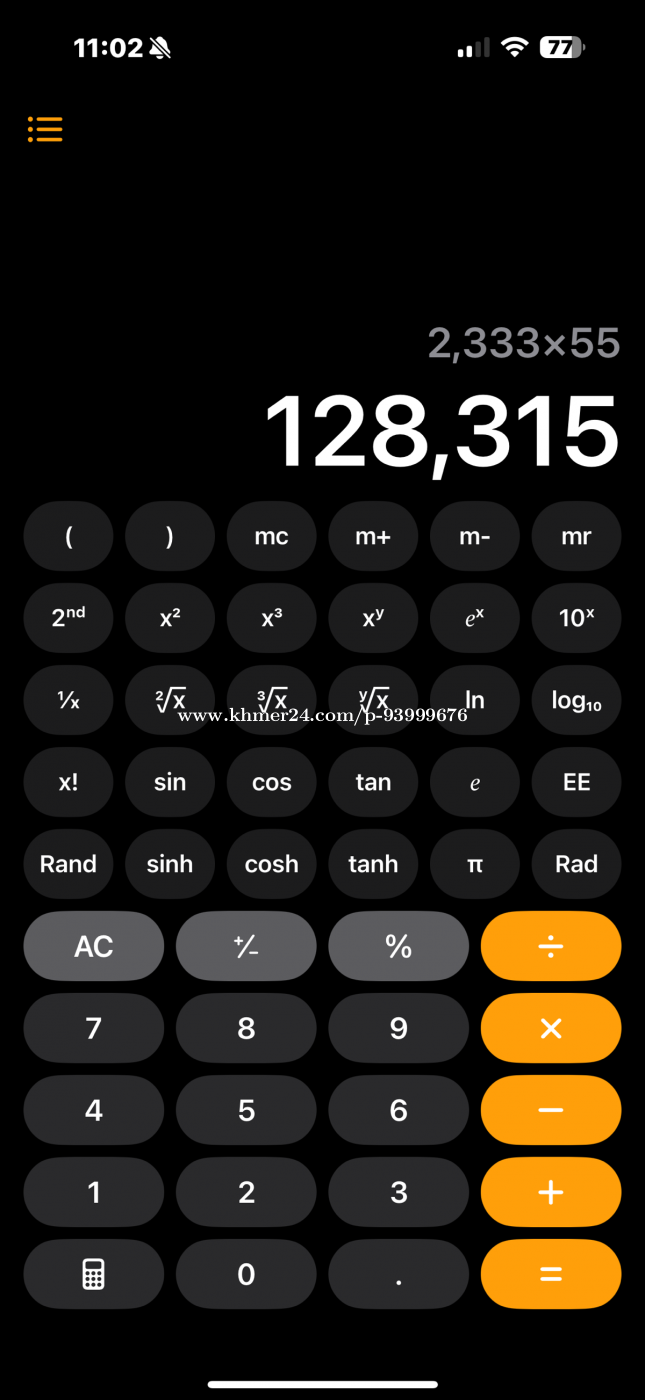
Task: Calculate the result with equals
Action: pyautogui.click(x=551, y=1274)
